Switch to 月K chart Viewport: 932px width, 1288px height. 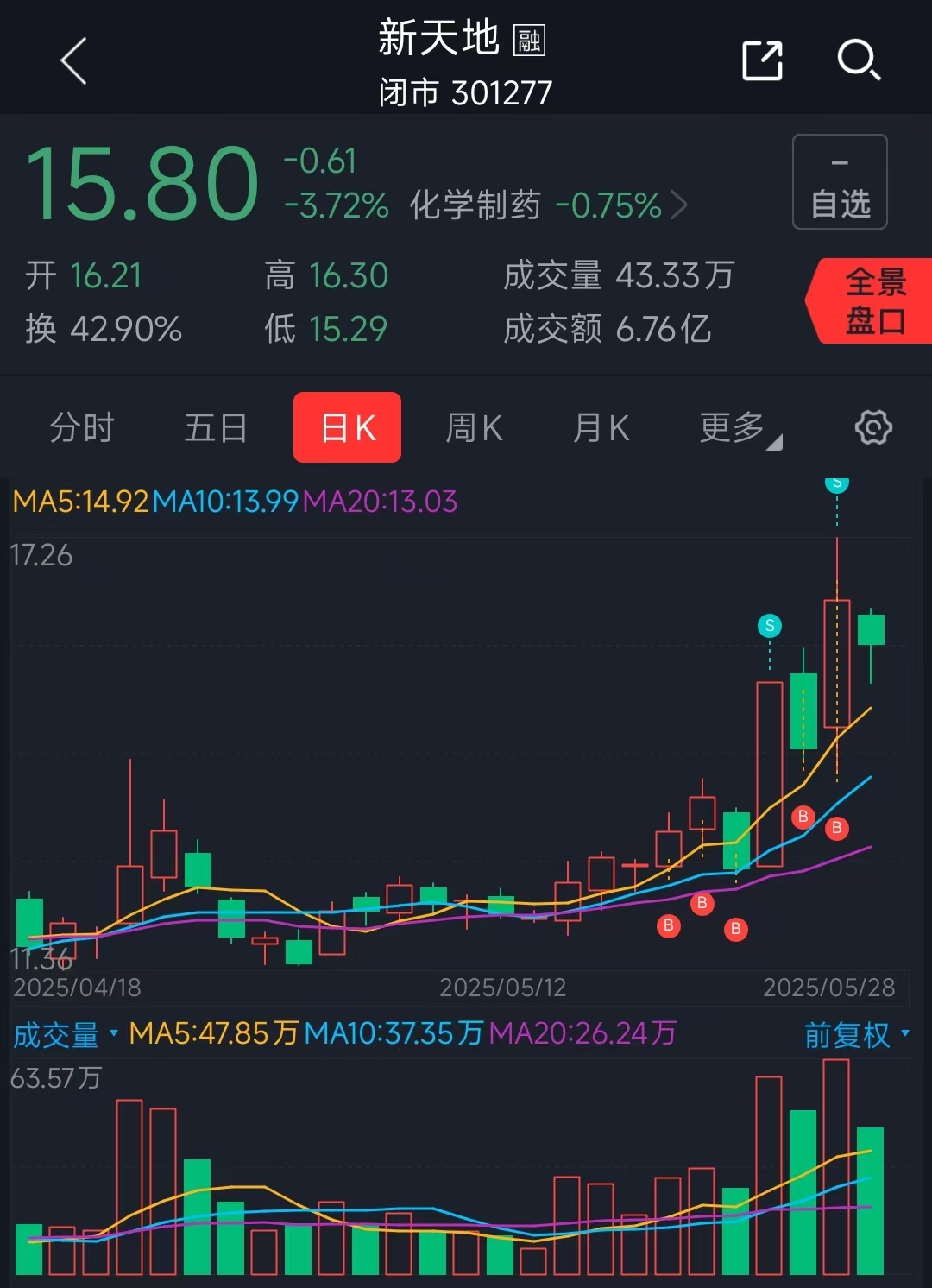pos(601,427)
